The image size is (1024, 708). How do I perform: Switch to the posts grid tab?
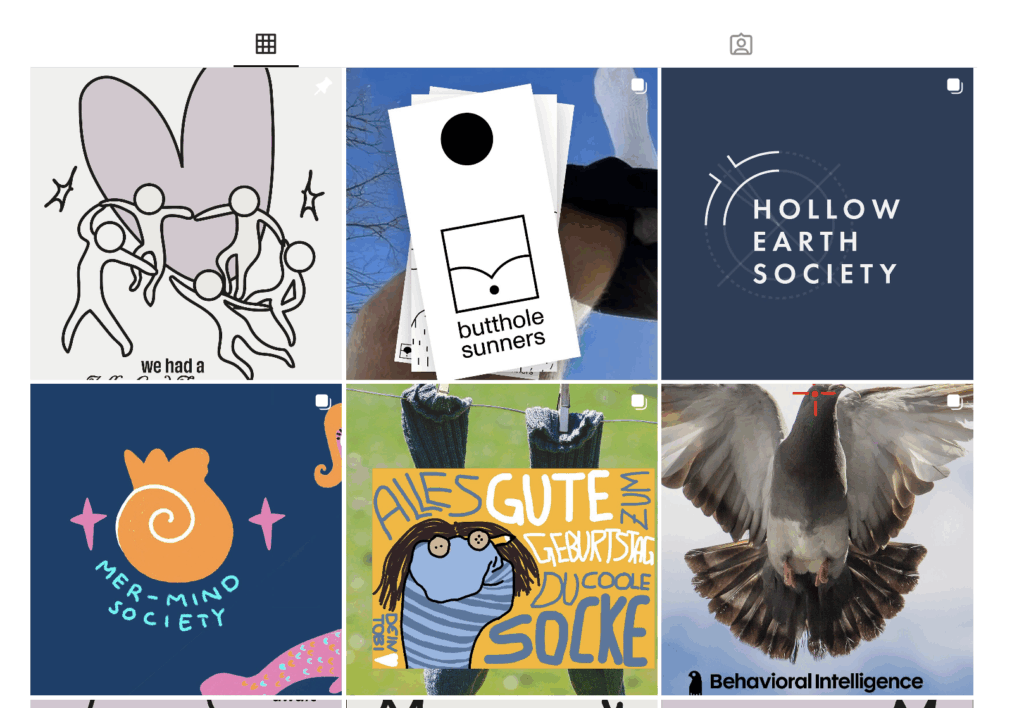(265, 44)
